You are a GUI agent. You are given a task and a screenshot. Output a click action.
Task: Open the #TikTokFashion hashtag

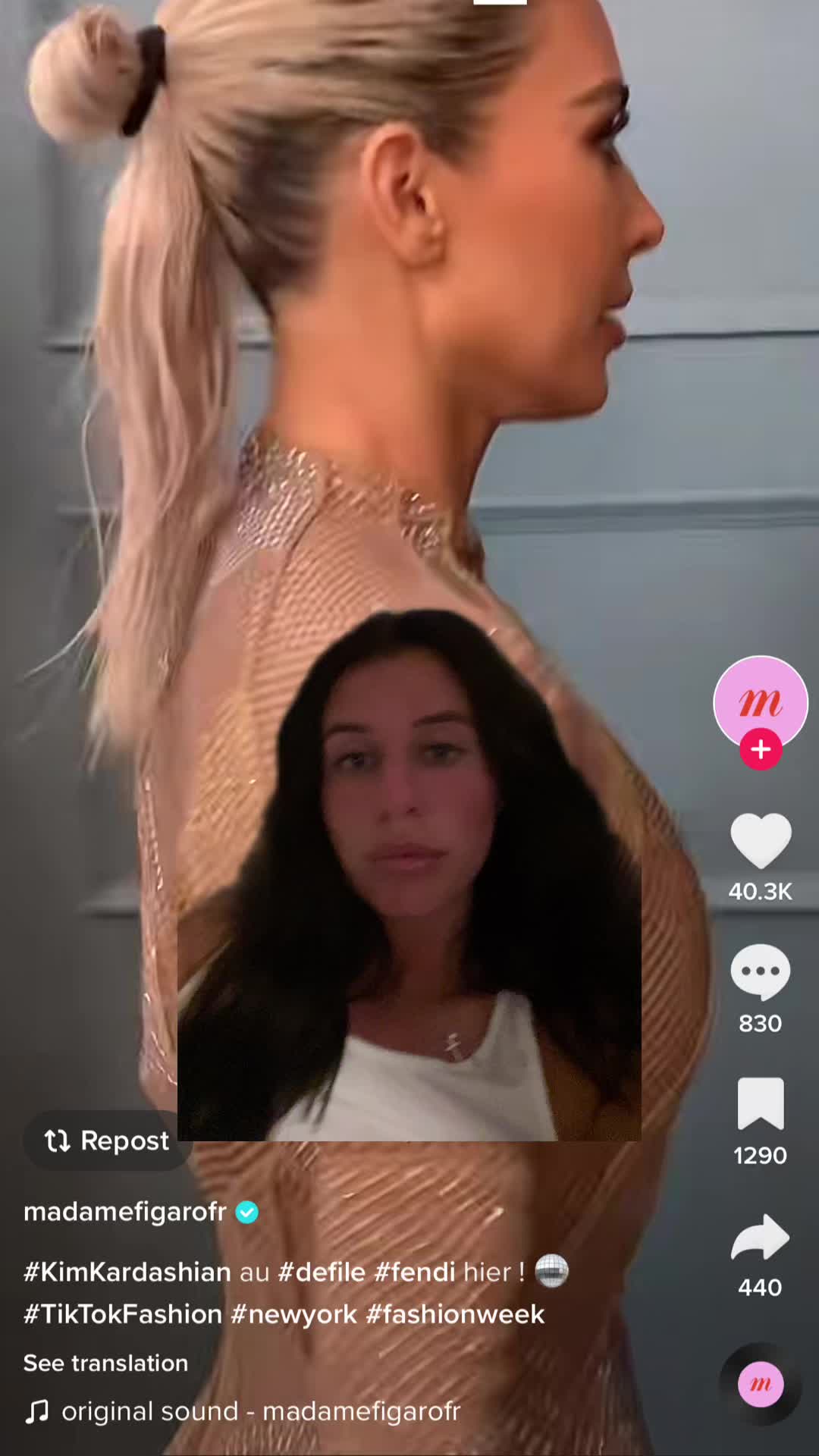[x=123, y=1314]
